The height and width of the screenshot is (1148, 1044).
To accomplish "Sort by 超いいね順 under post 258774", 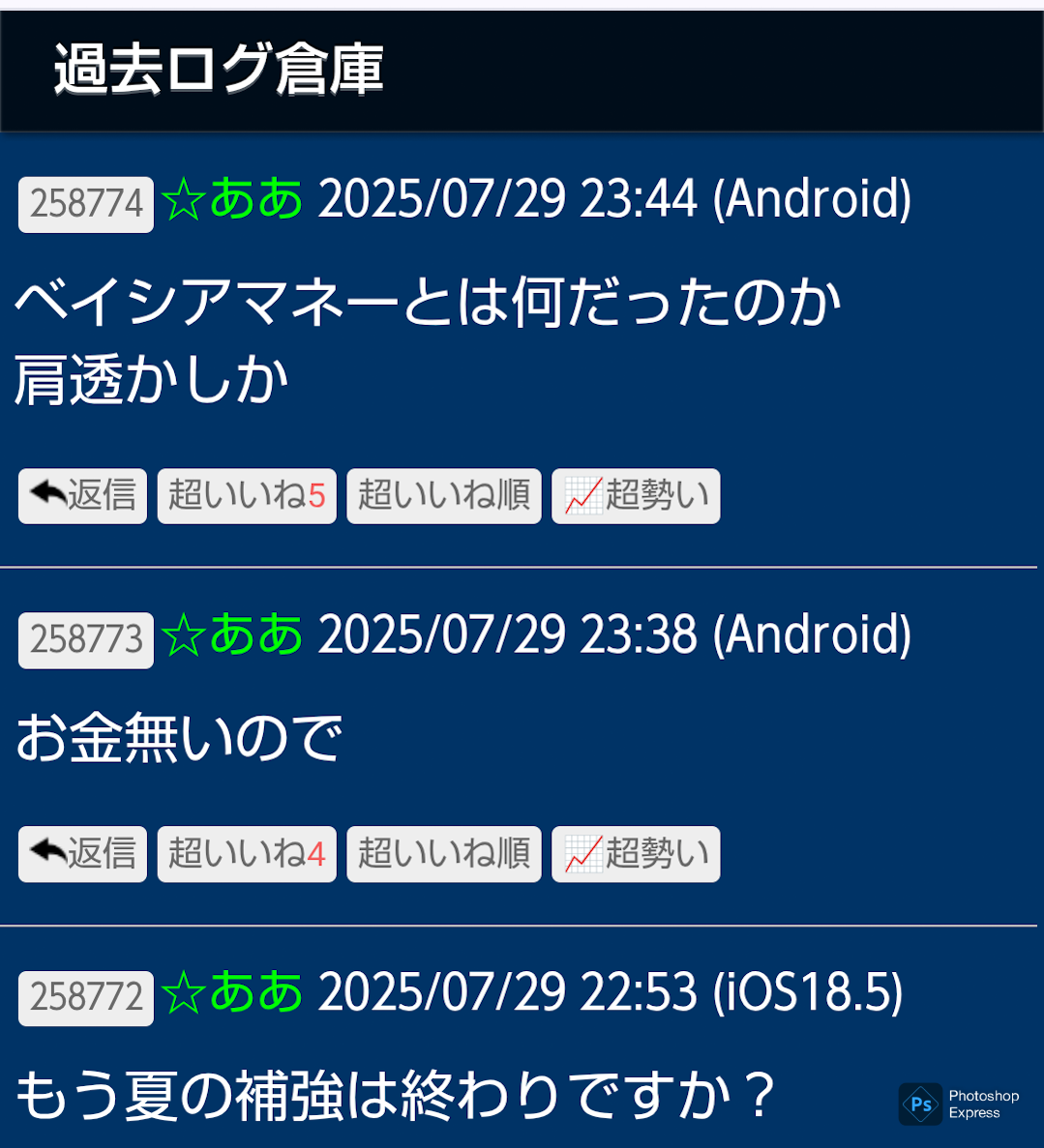I will 444,496.
